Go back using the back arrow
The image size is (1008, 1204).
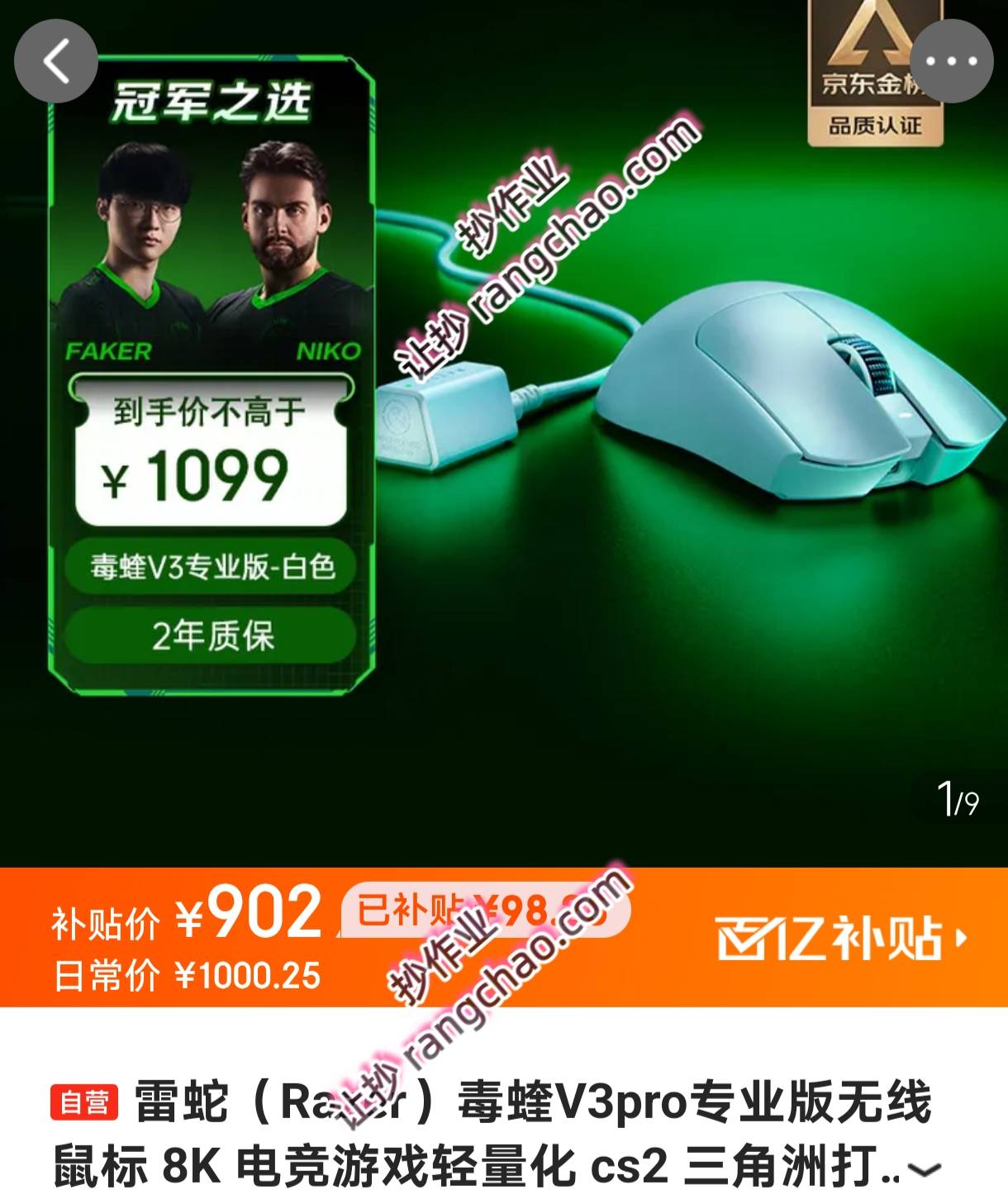[55, 62]
